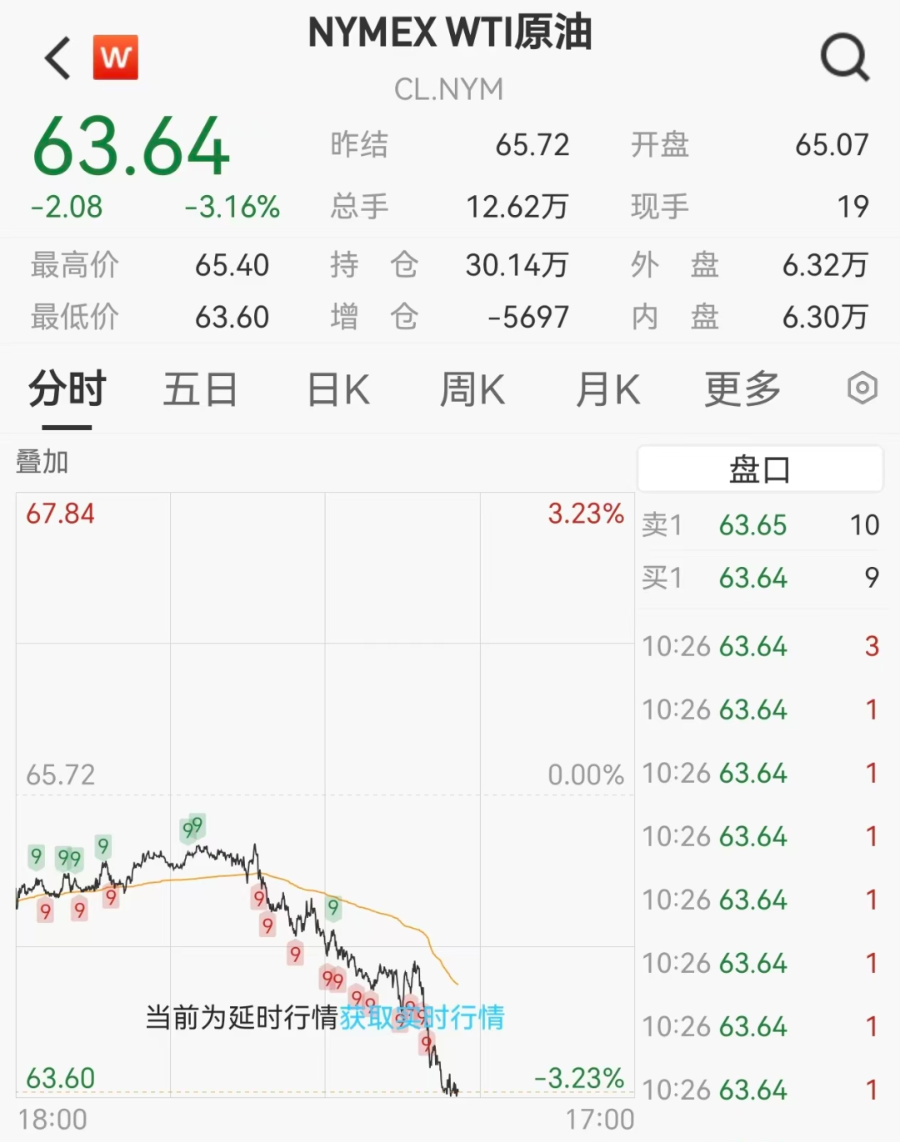The image size is (900, 1142).
Task: Tap the 盘口 order book button
Action: point(760,470)
